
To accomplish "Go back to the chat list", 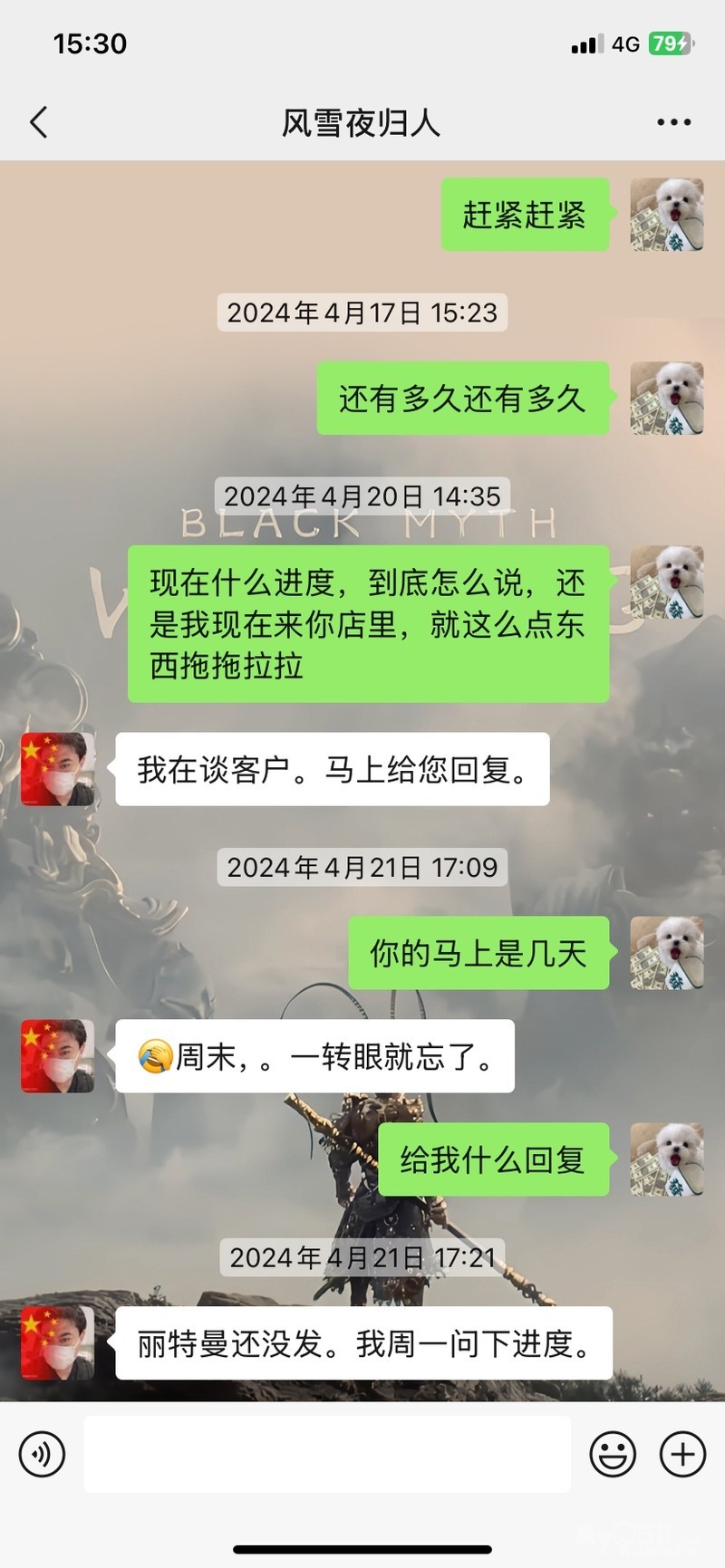I will (x=39, y=122).
